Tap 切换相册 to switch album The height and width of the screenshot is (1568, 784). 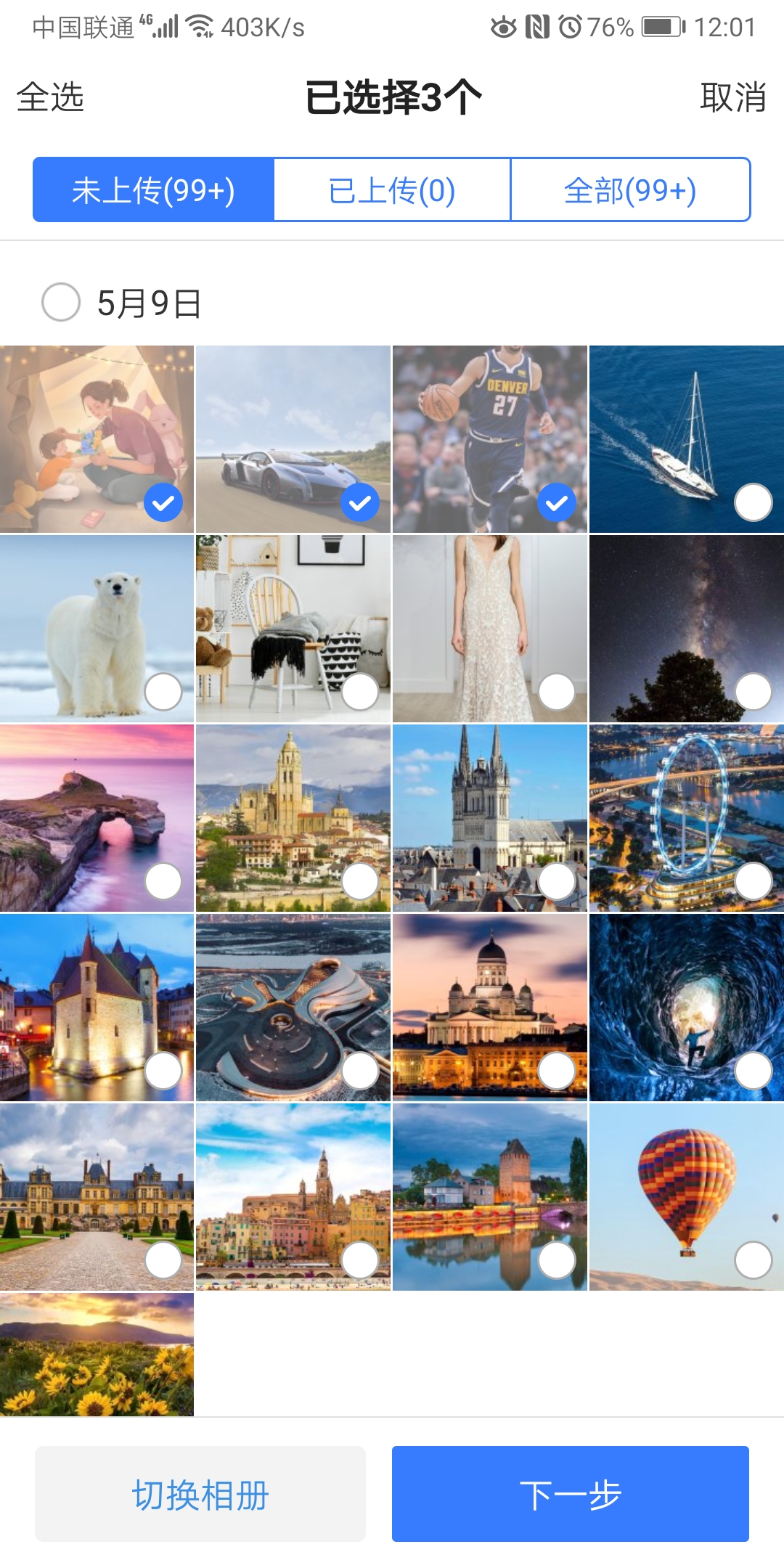[200, 1494]
